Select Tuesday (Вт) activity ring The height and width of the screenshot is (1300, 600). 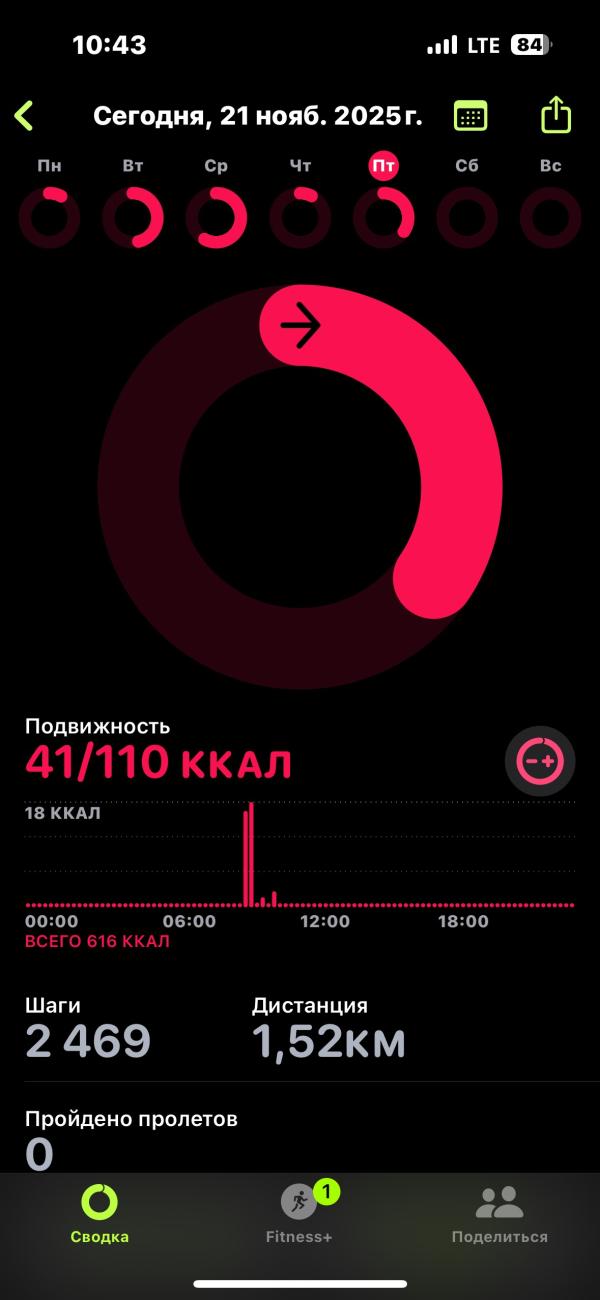pos(133,218)
